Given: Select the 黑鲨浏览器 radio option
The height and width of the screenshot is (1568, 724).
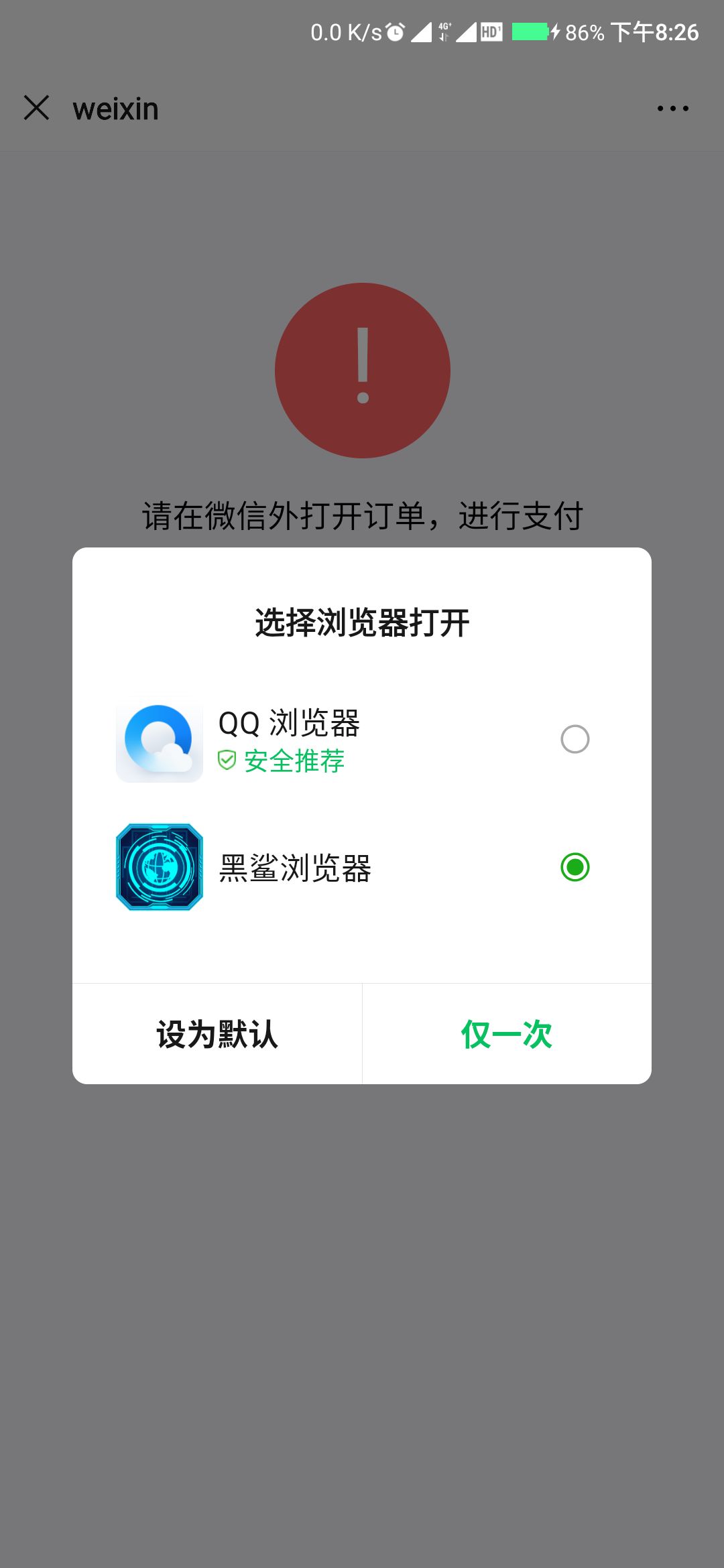Looking at the screenshot, I should pyautogui.click(x=575, y=867).
